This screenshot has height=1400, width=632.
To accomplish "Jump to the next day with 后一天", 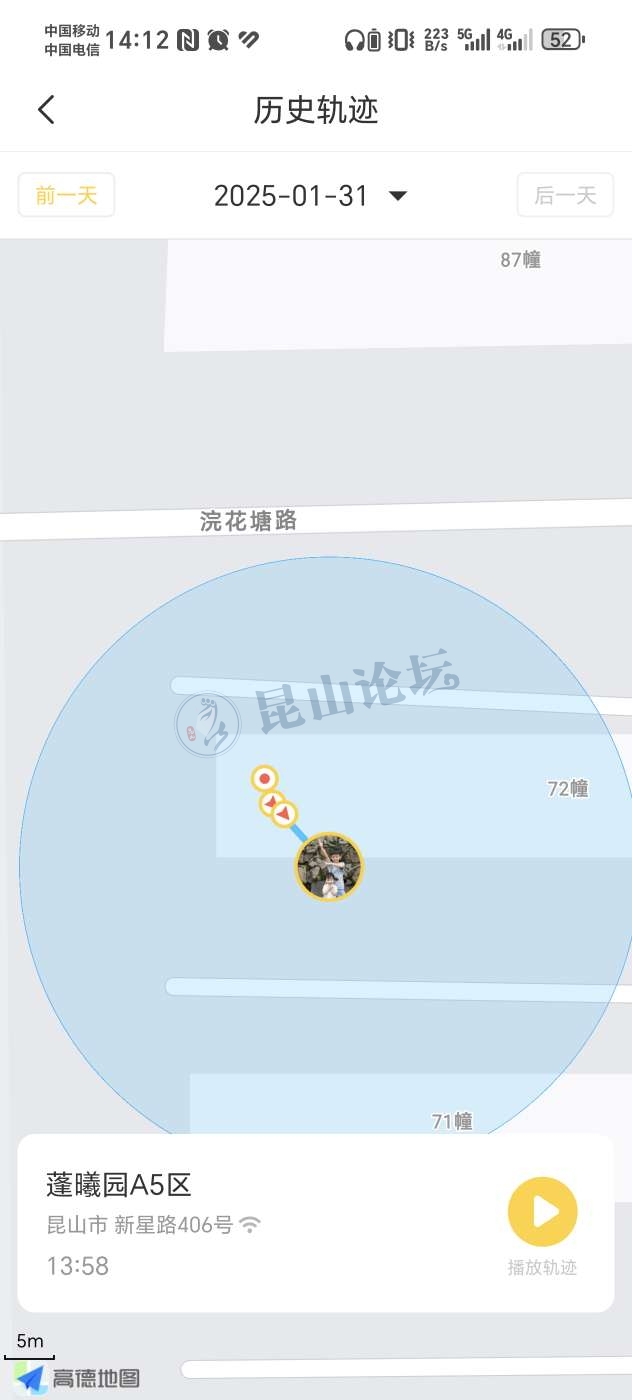I will click(x=565, y=195).
